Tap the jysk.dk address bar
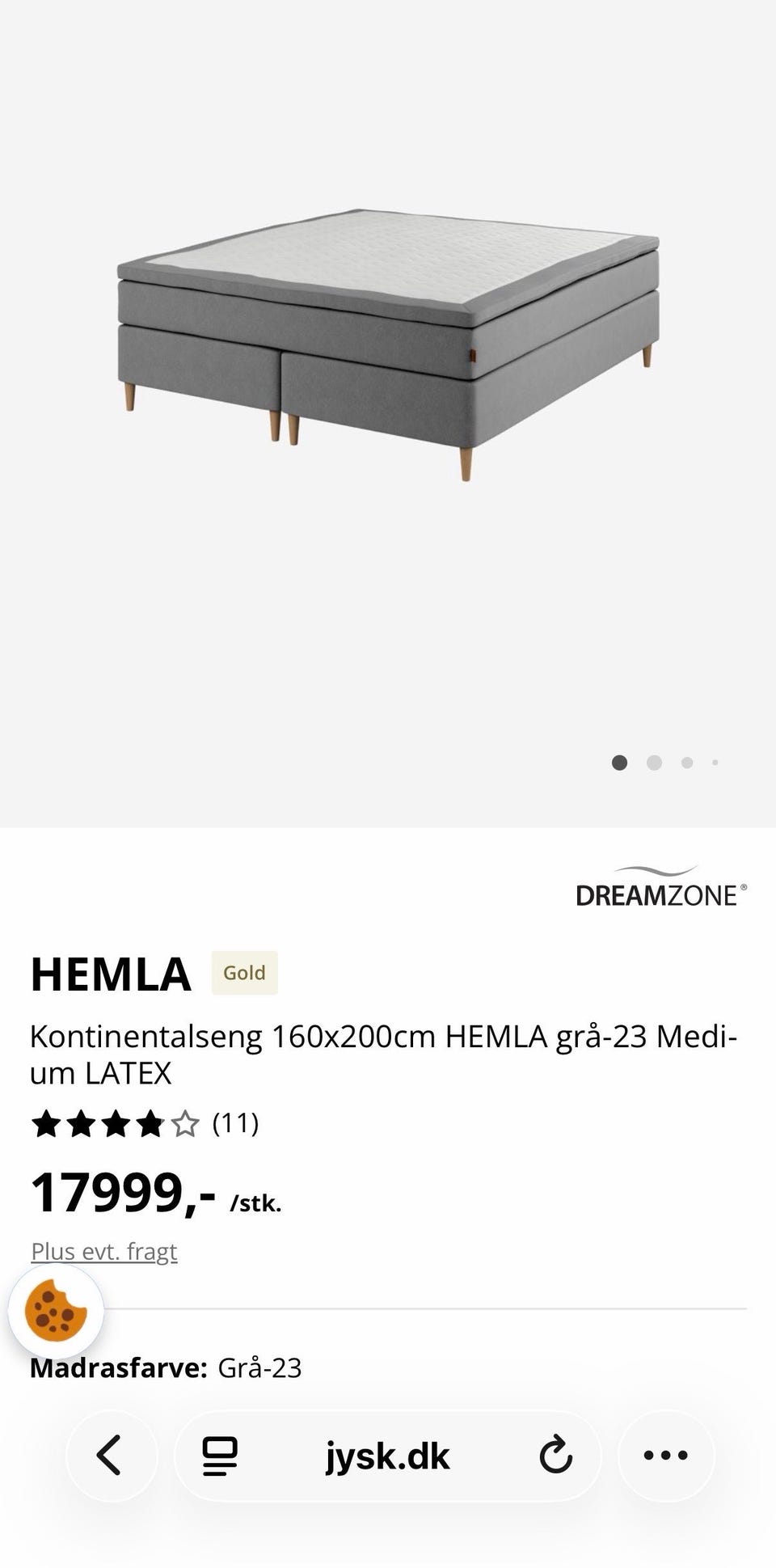Screen dimensions: 776x1568 387,1456
